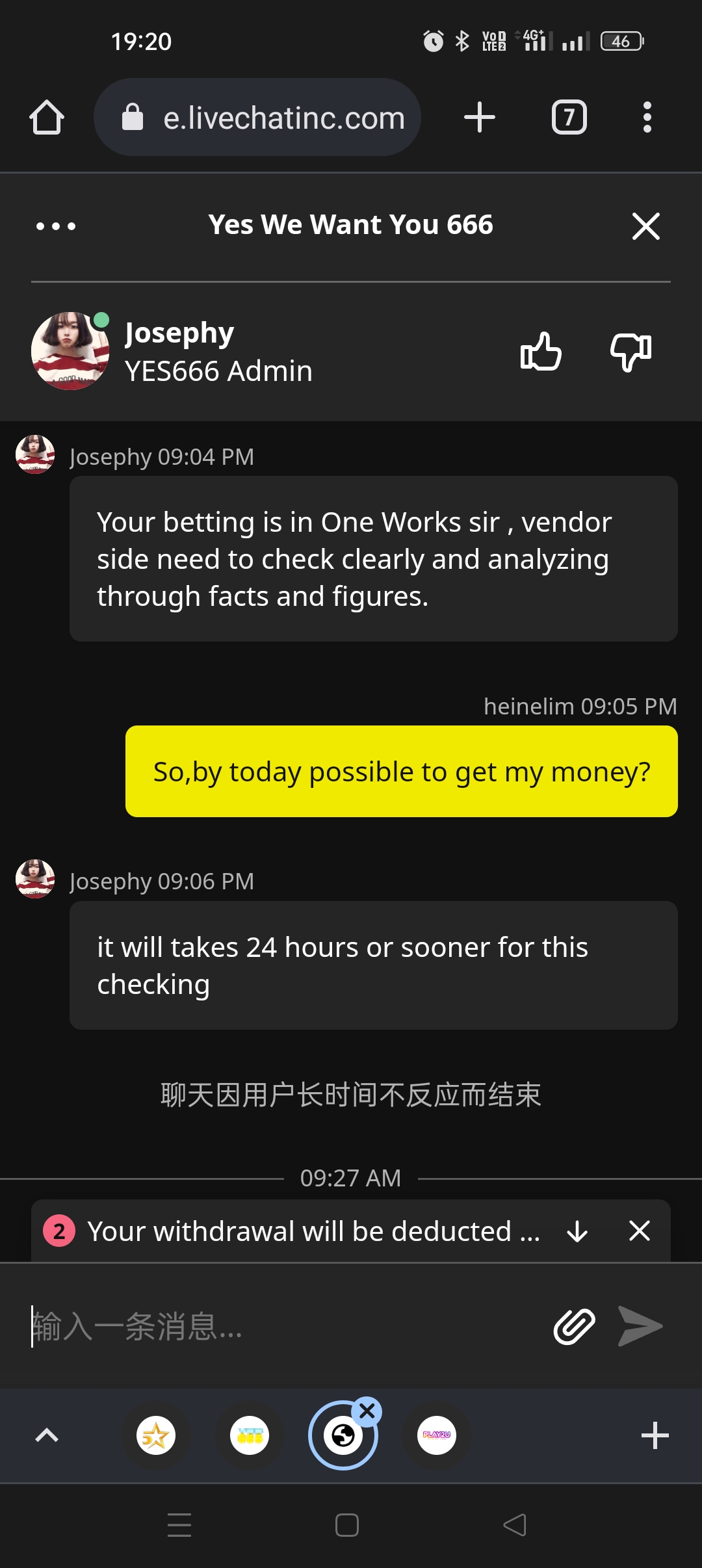Open the browser overflow menu

(647, 118)
